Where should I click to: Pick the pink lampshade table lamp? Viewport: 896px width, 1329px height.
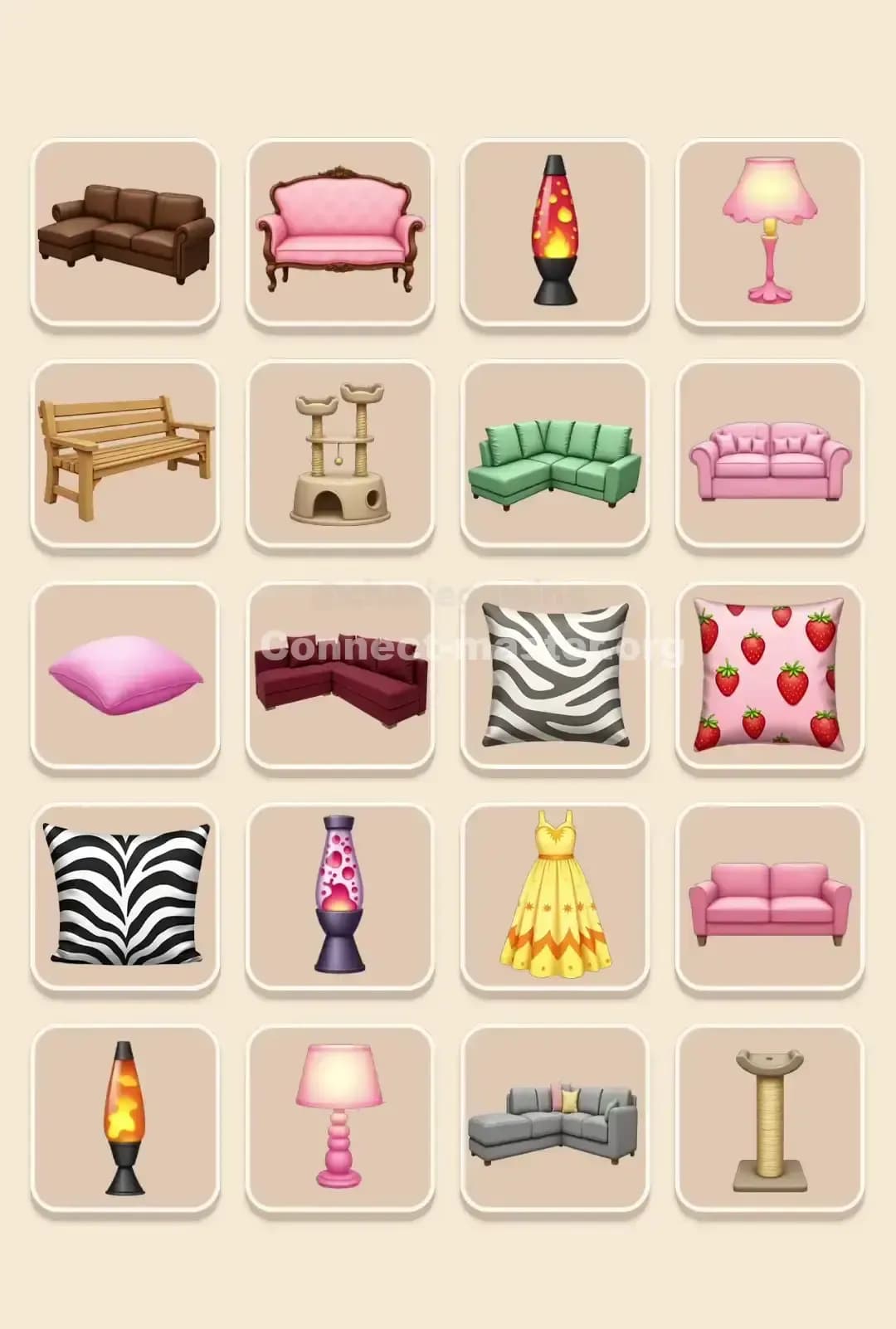pos(767,226)
